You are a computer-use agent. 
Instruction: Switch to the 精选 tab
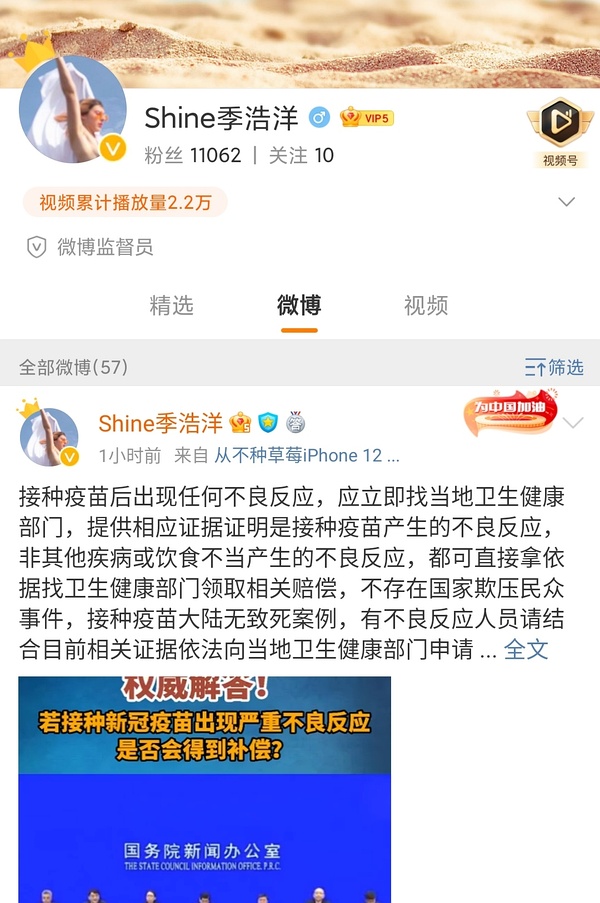171,306
